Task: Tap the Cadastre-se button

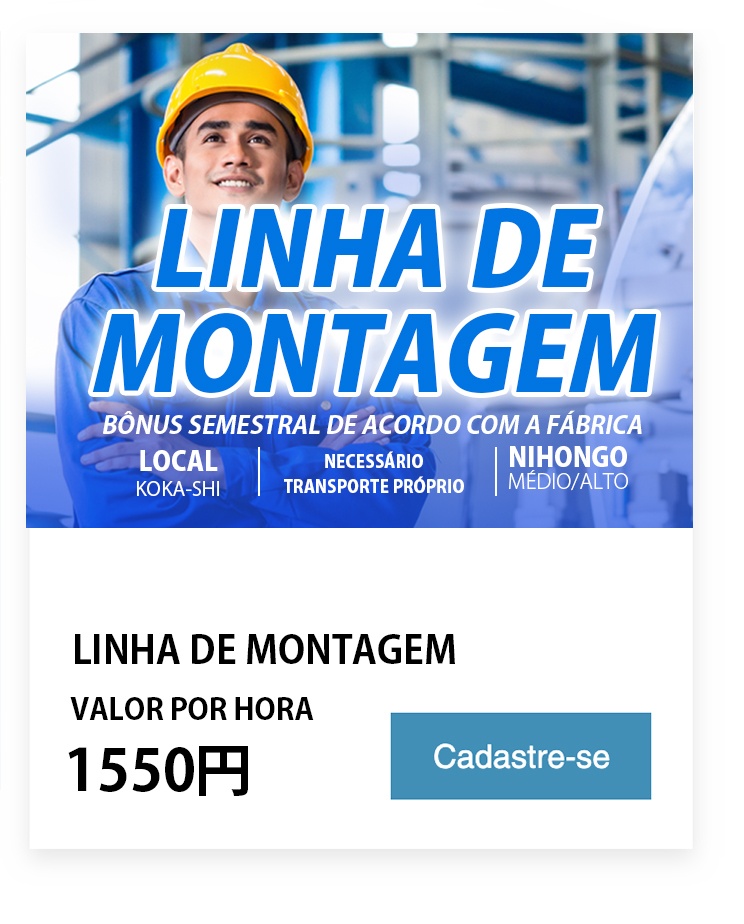Action: pos(520,756)
